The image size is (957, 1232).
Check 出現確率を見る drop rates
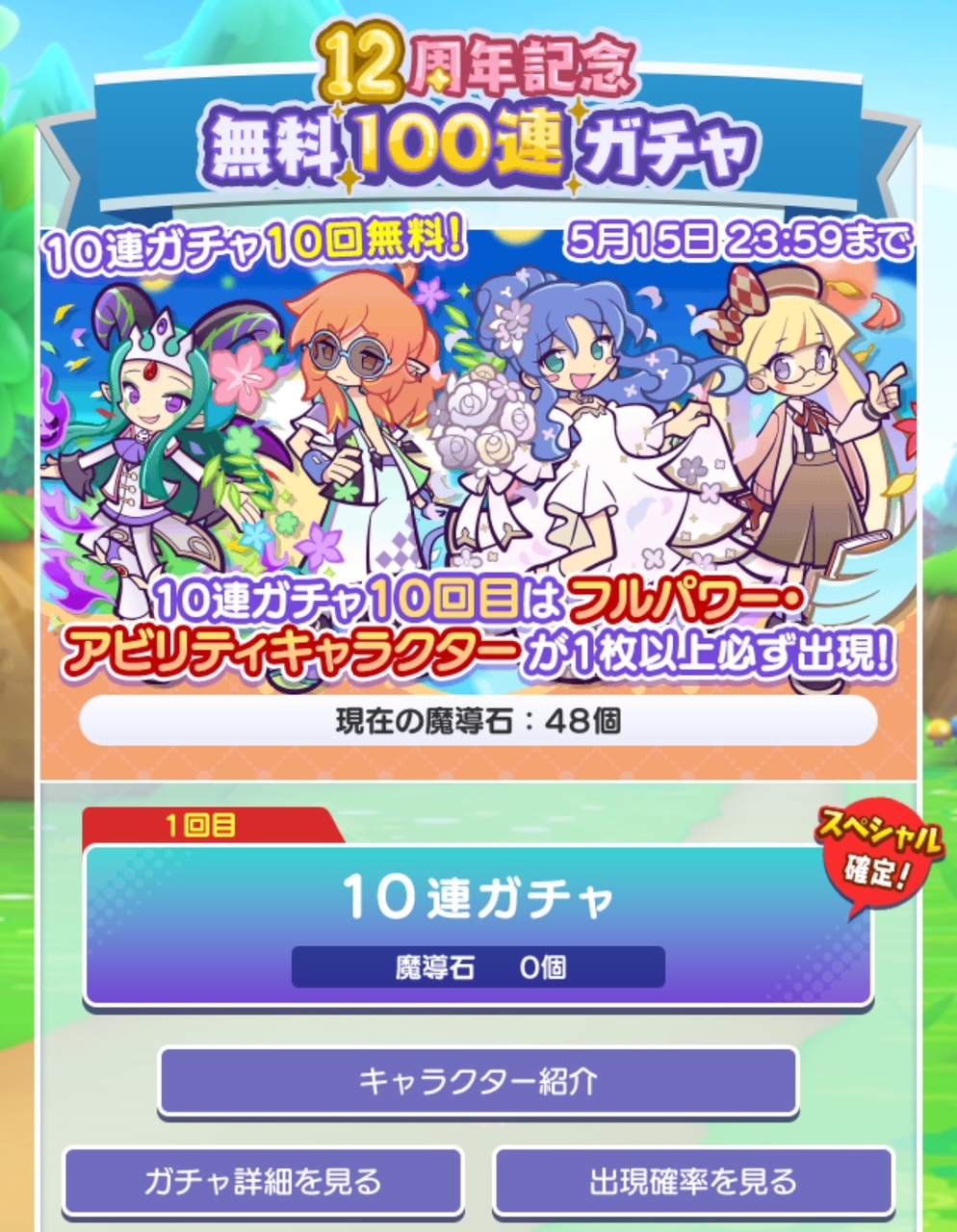coord(693,1181)
